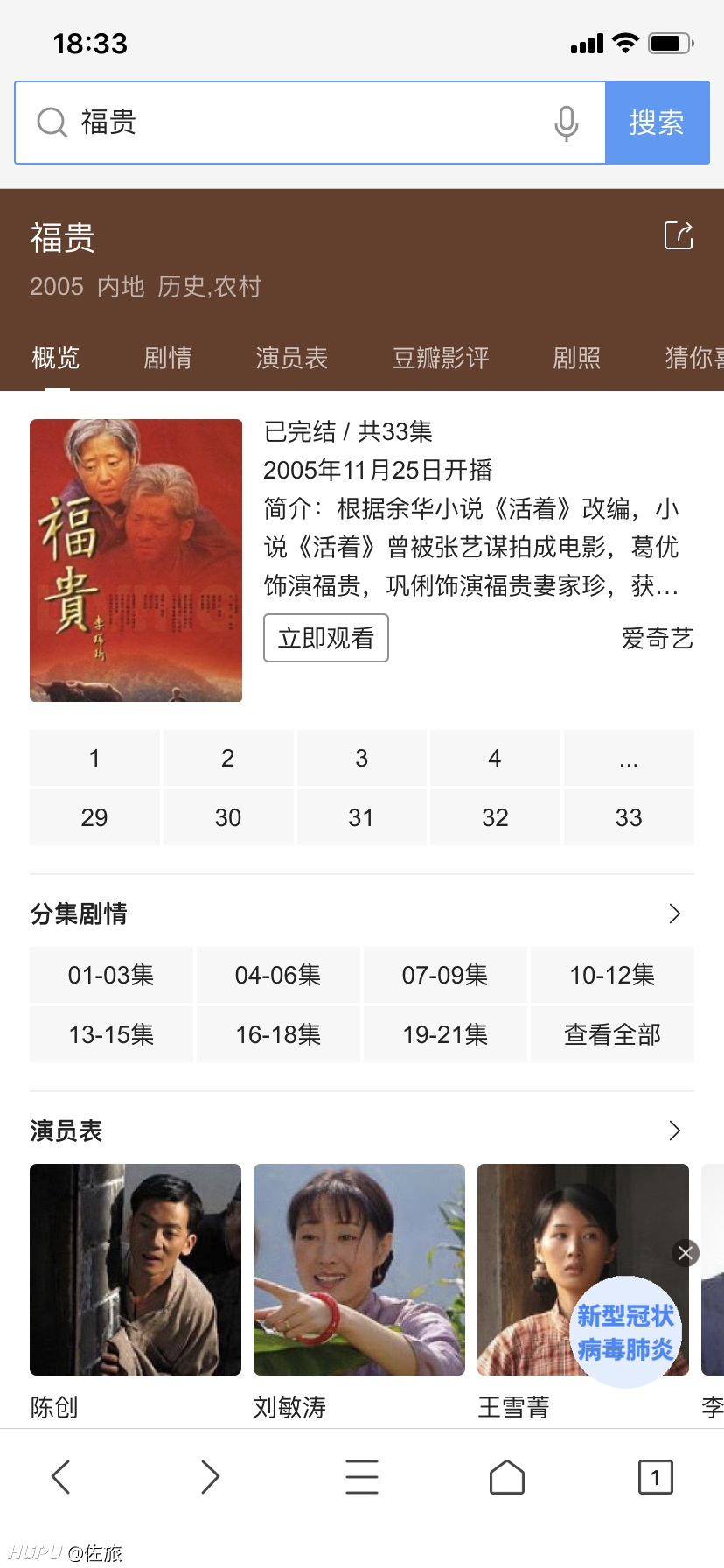Switch to the 剧照 tab
Viewport: 724px width, 1568px height.
pos(577,358)
